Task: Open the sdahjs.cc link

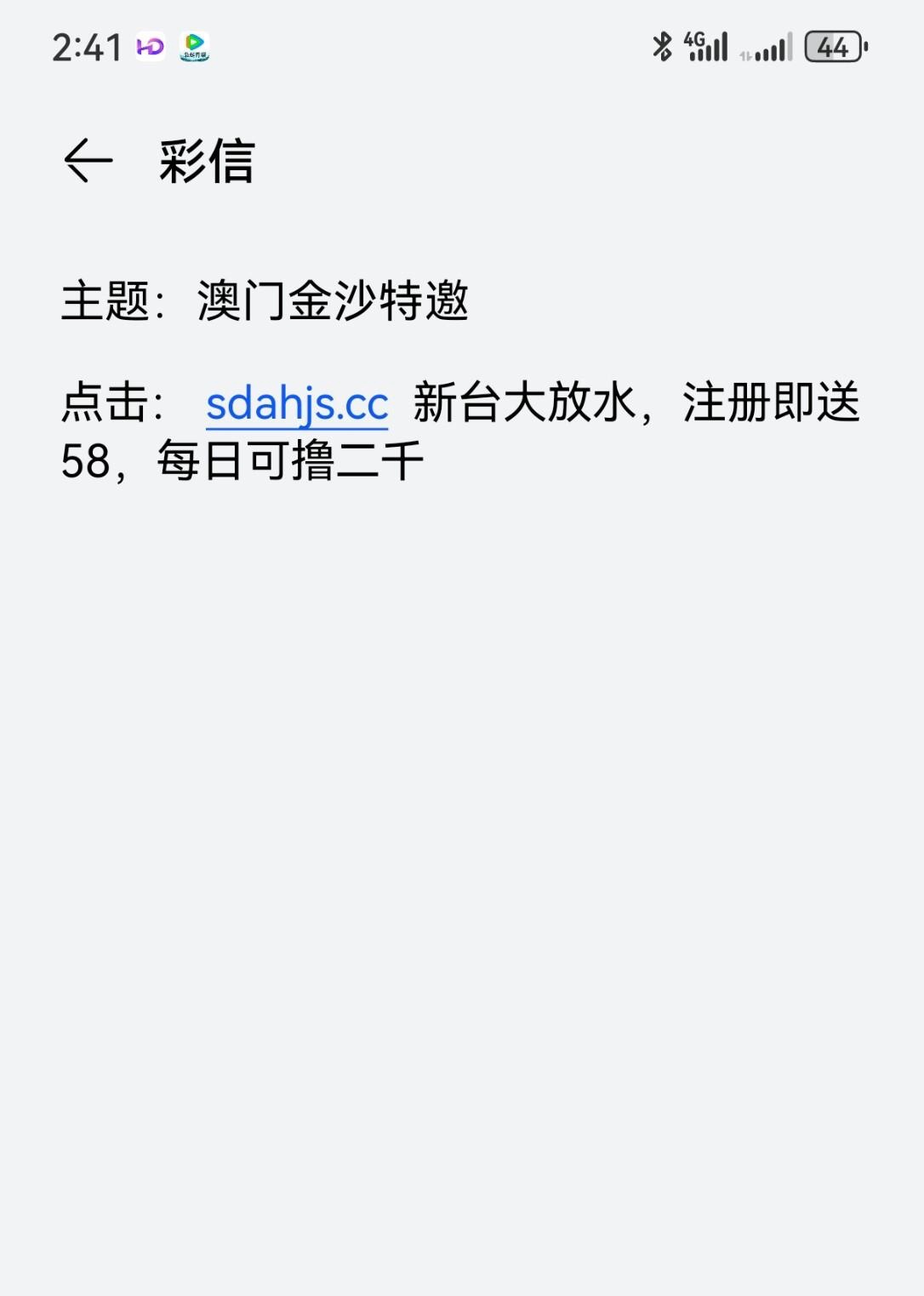Action: pos(297,403)
